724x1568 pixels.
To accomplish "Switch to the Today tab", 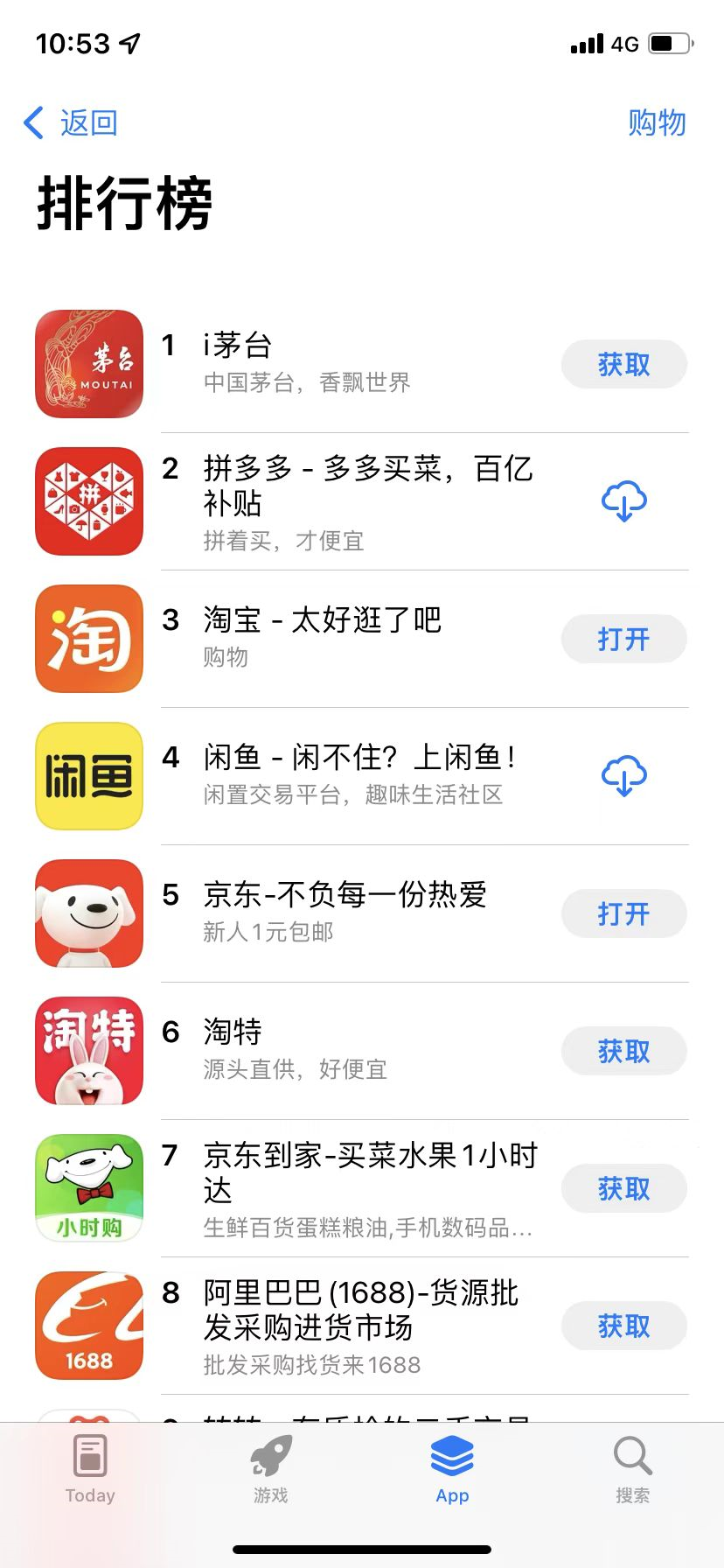I will click(90, 1470).
